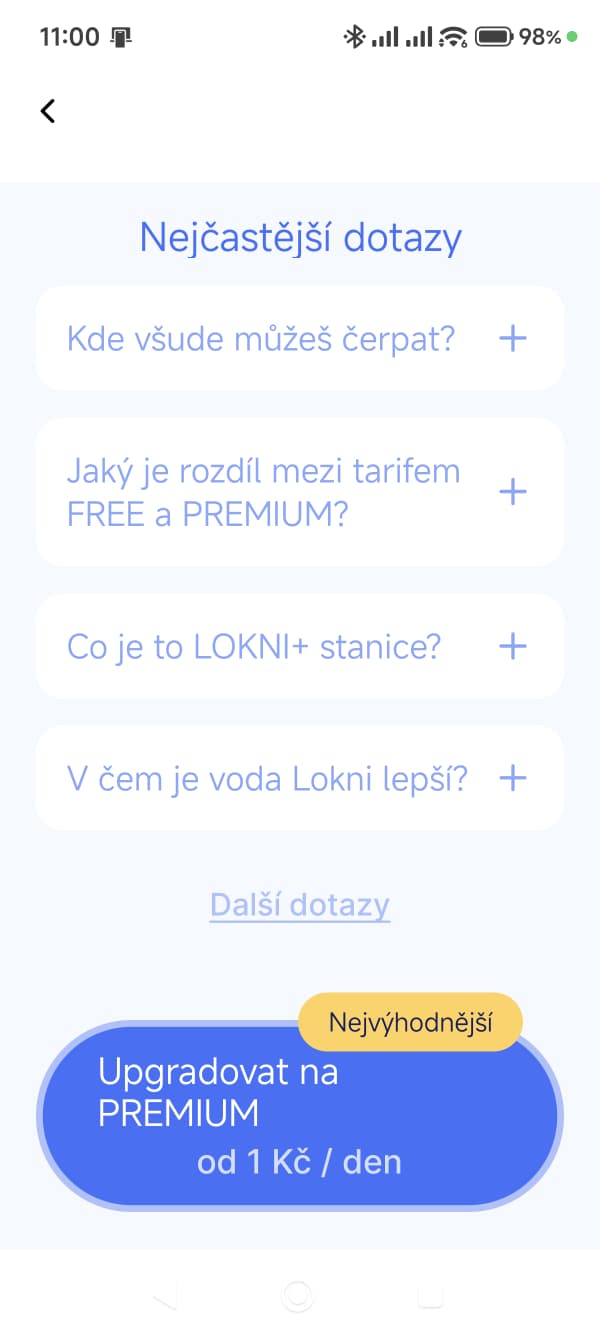Open the "Další dotazy" link

pos(300,905)
